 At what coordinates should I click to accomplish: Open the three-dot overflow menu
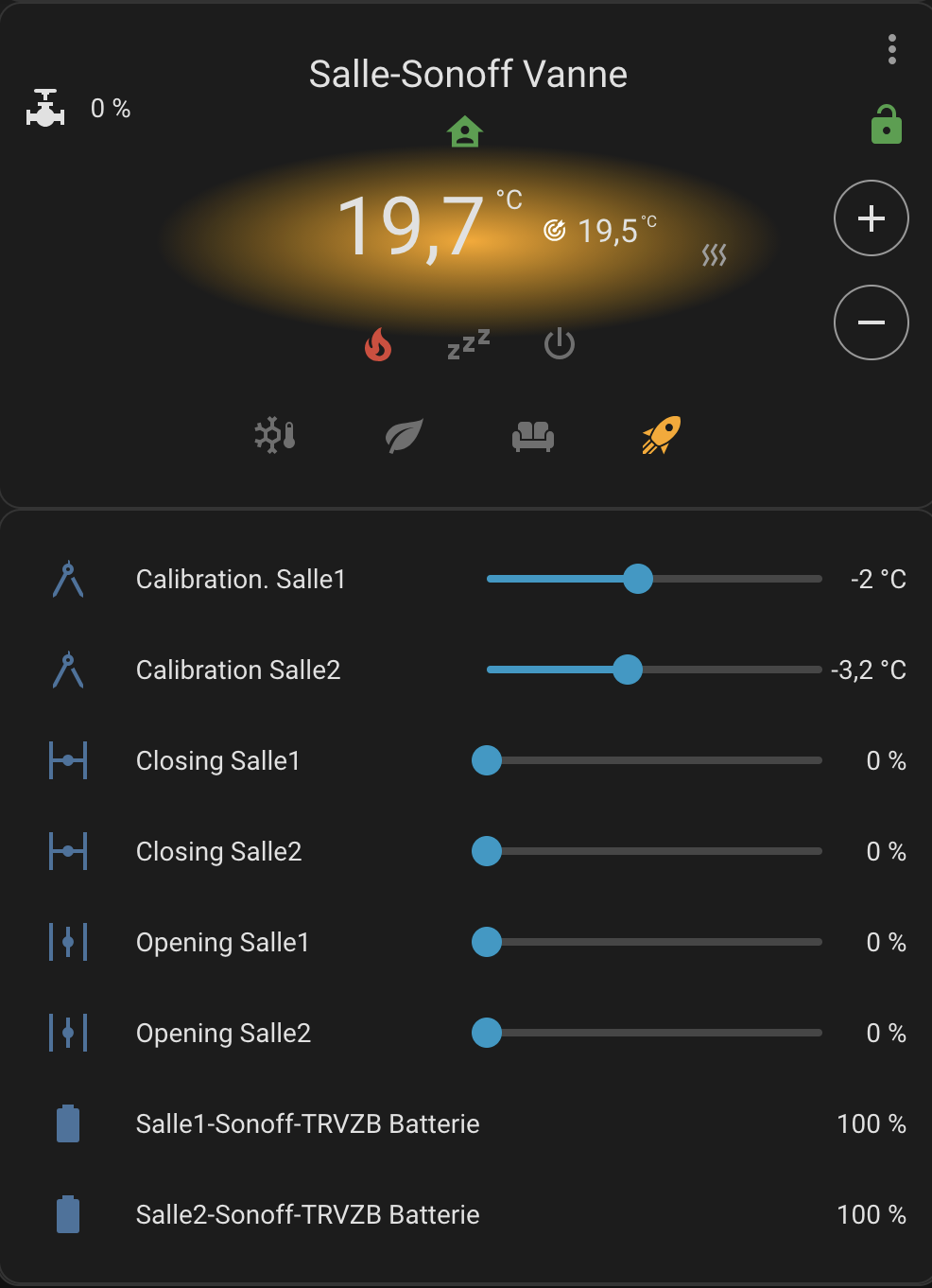[891, 49]
